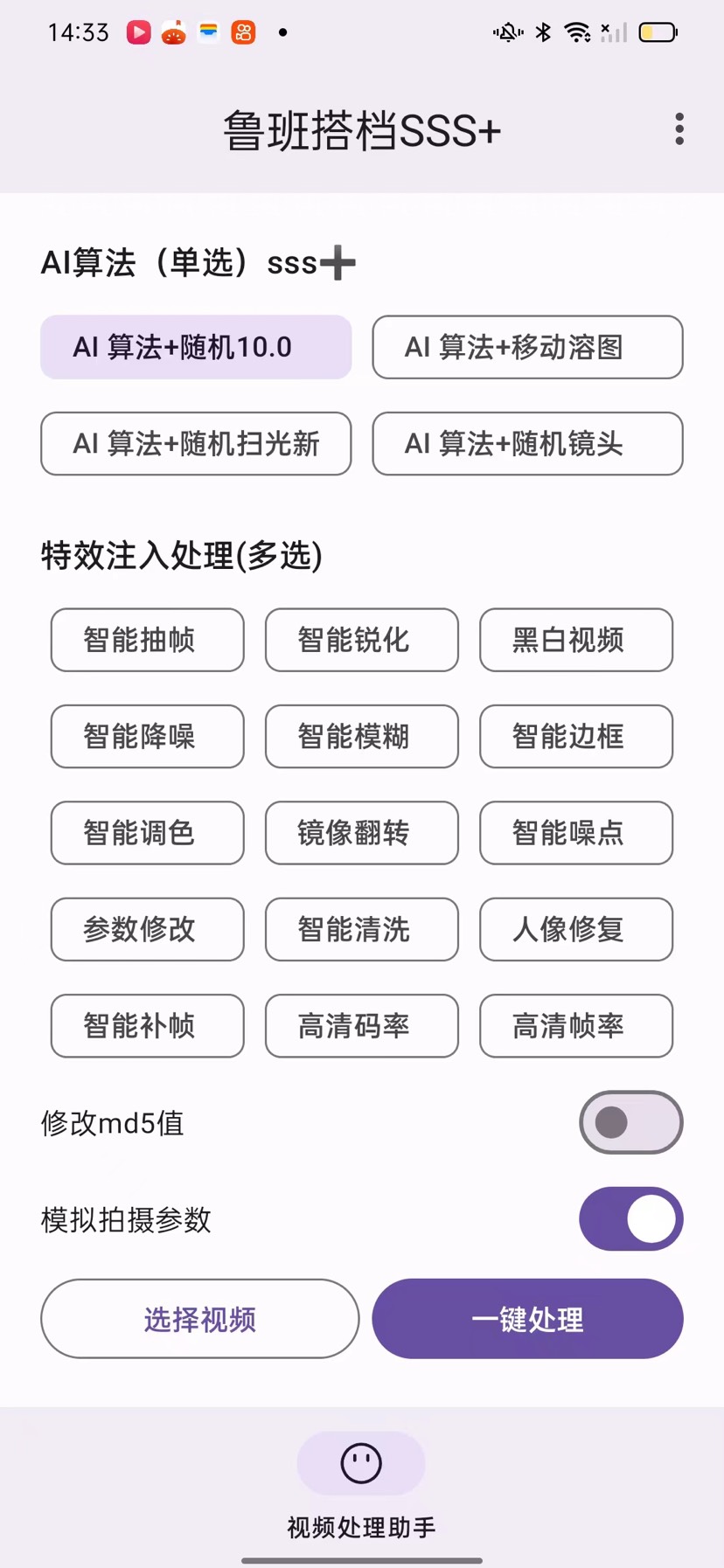Start processing with 一键处理

(527, 1319)
